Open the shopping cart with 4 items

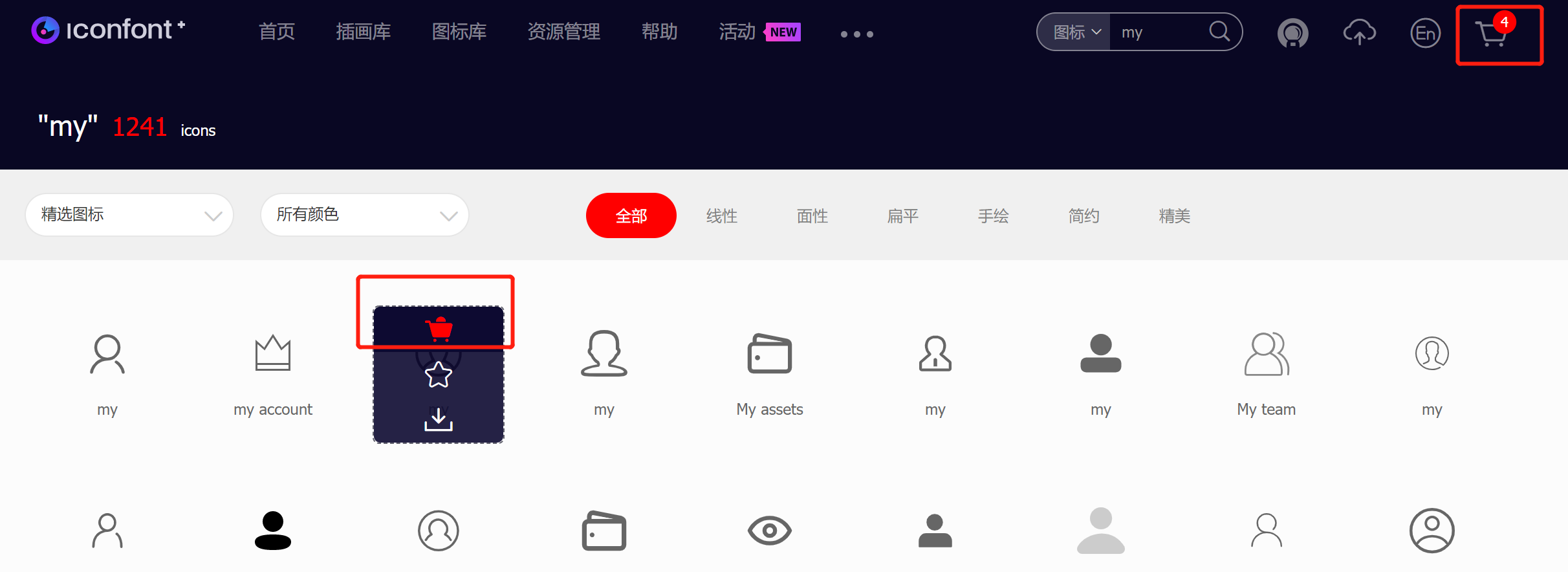click(x=1493, y=34)
